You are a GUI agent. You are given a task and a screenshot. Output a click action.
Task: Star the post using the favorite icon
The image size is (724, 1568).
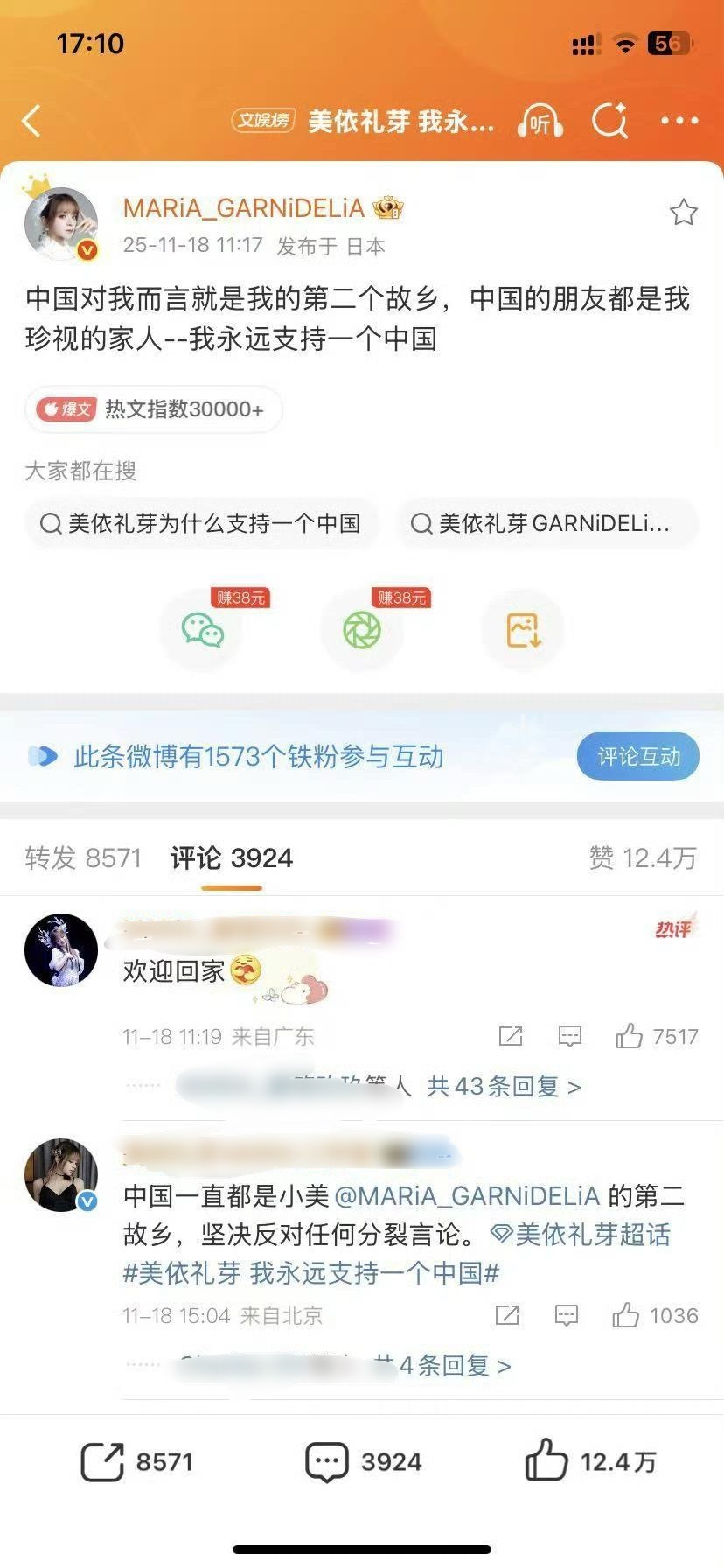(x=685, y=212)
